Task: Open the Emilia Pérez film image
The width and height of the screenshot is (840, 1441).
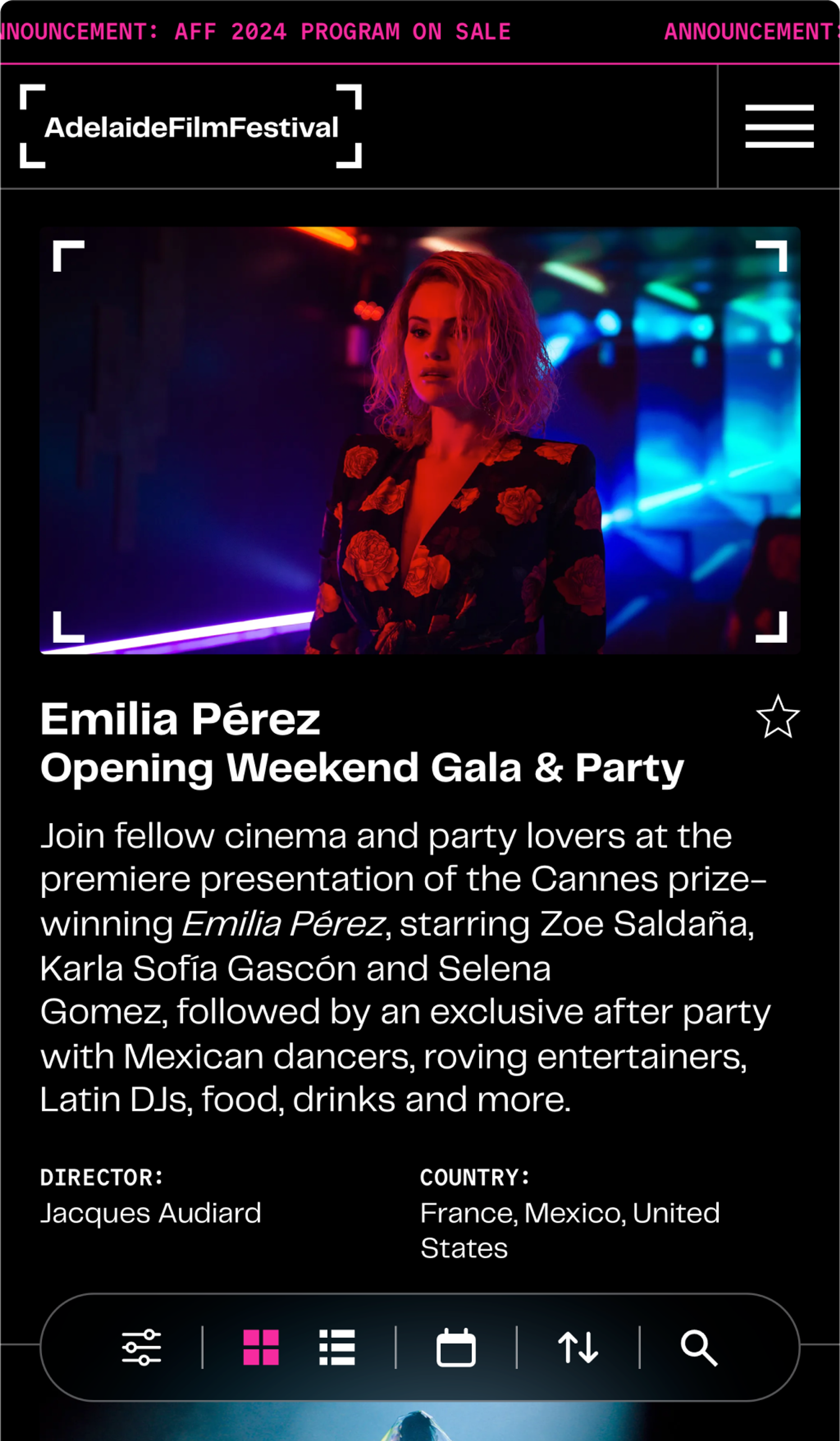Action: (420, 440)
